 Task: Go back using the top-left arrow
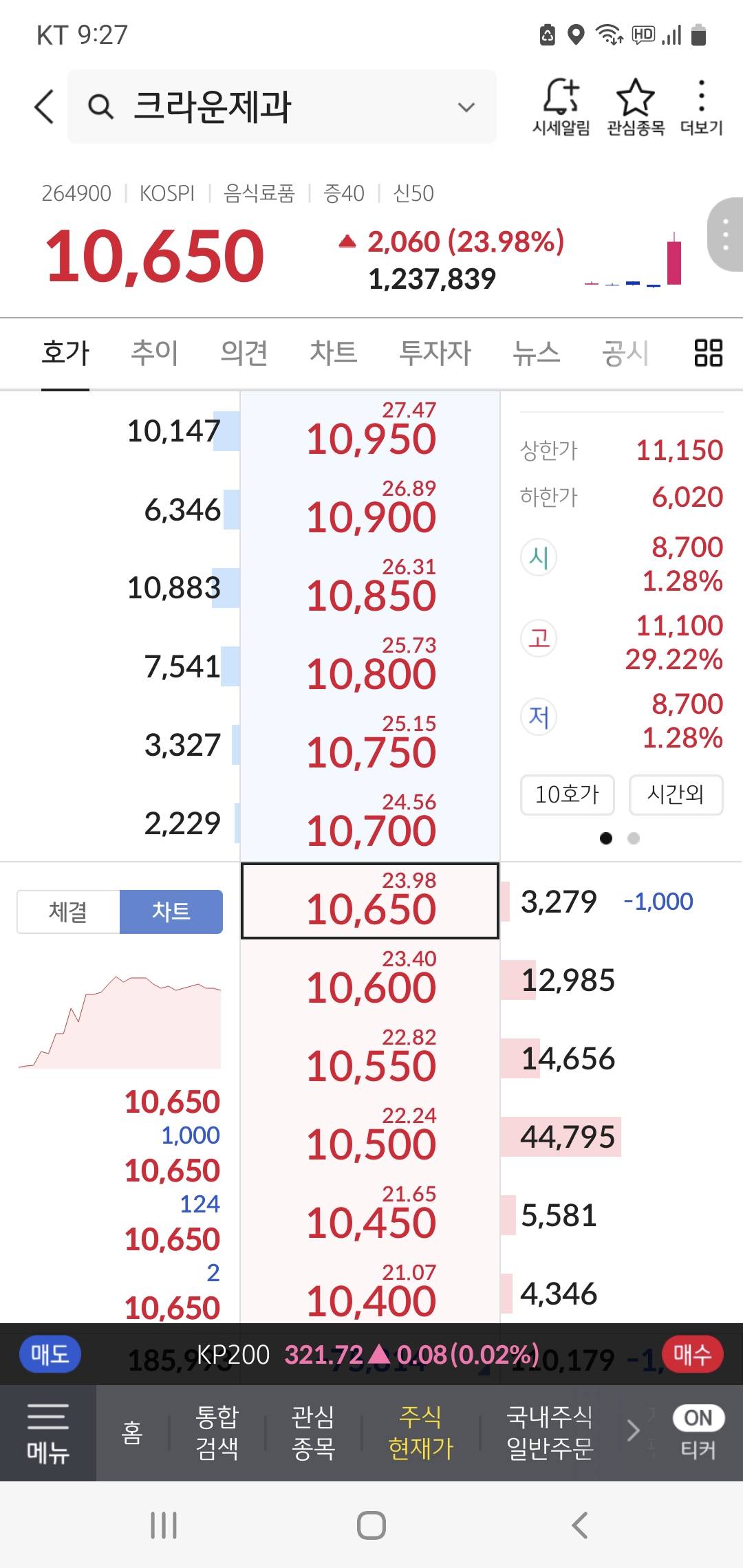pos(44,107)
